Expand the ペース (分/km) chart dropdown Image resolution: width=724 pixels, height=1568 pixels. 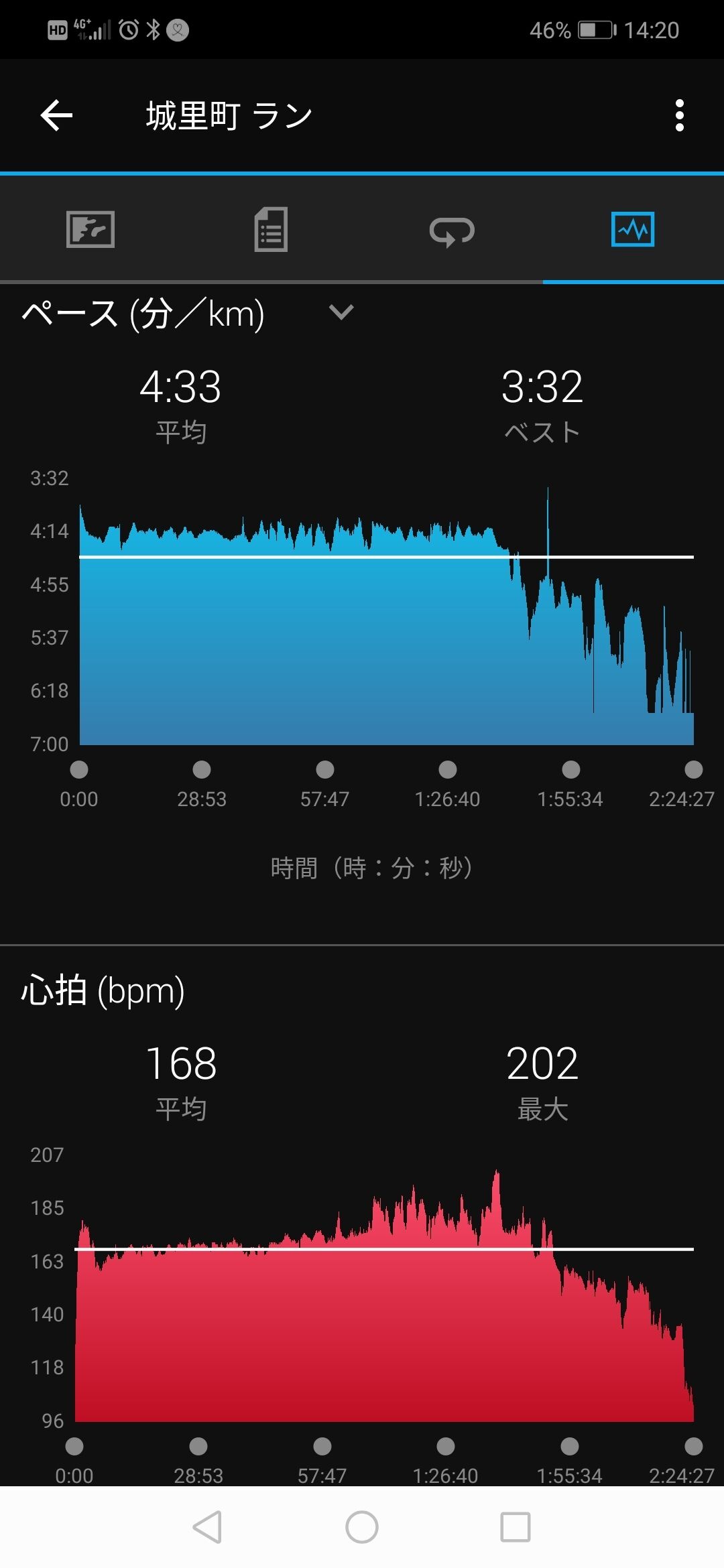341,312
